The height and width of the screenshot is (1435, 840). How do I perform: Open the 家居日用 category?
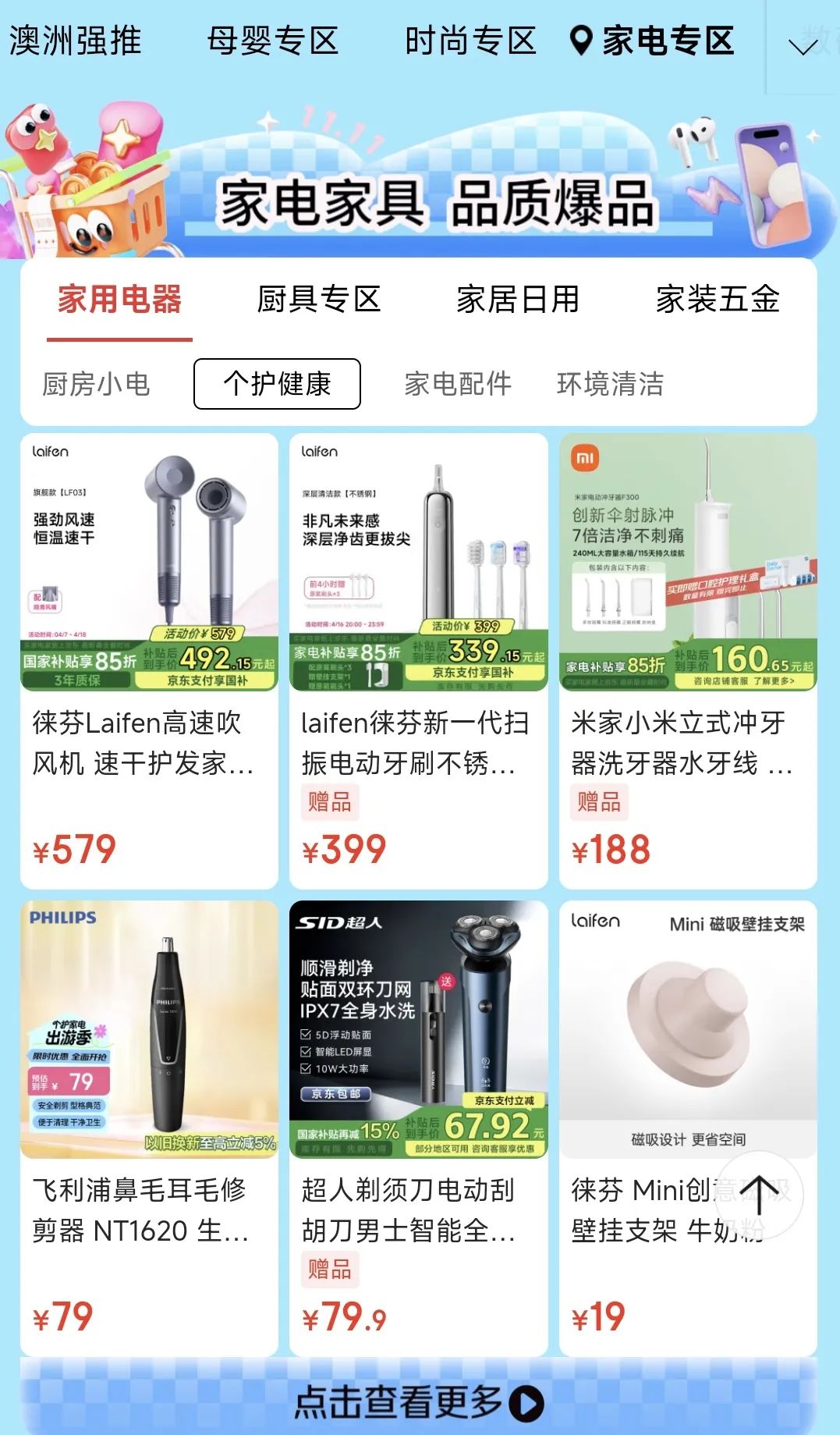click(518, 300)
